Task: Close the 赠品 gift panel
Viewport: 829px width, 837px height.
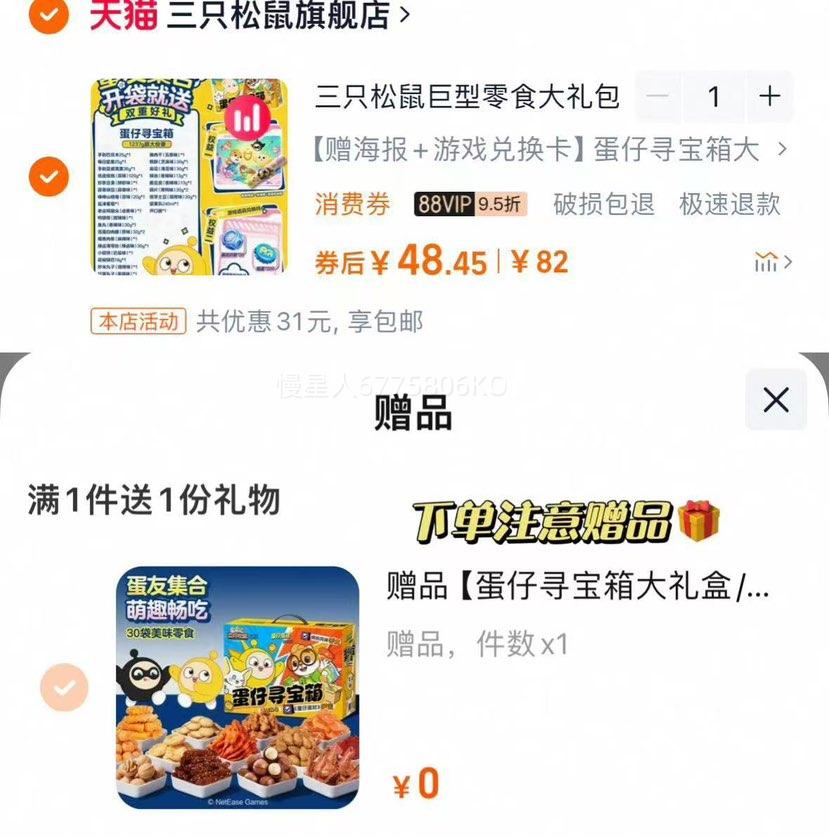Action: [x=777, y=400]
